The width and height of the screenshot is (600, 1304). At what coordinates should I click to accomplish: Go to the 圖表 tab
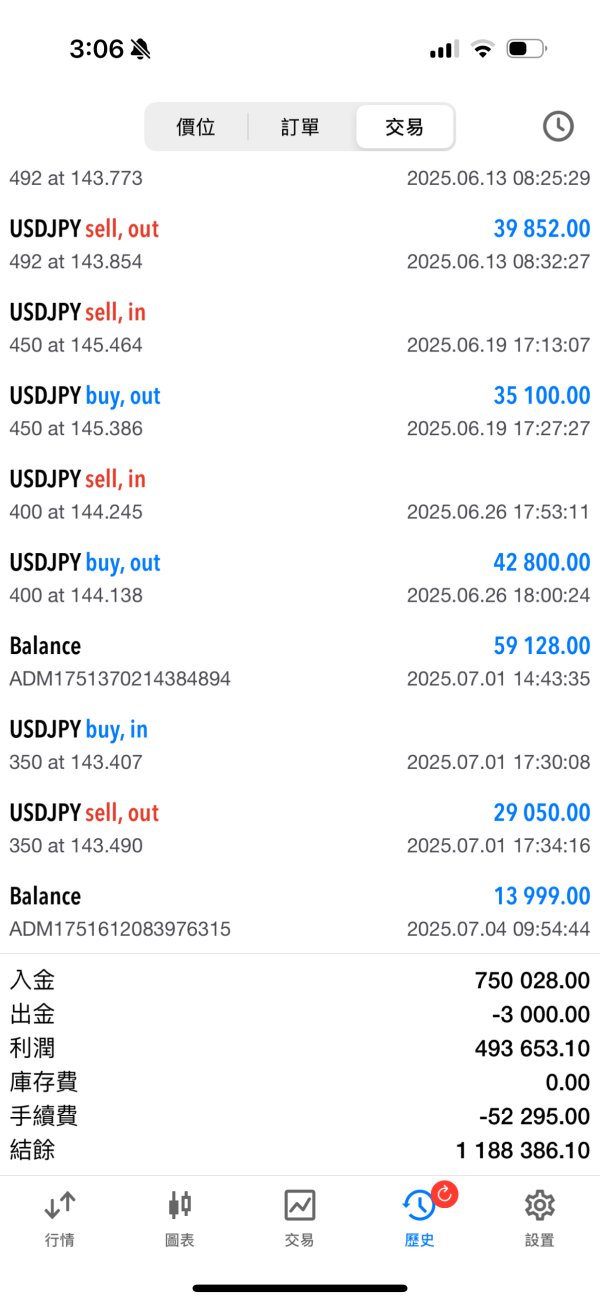point(180,1218)
